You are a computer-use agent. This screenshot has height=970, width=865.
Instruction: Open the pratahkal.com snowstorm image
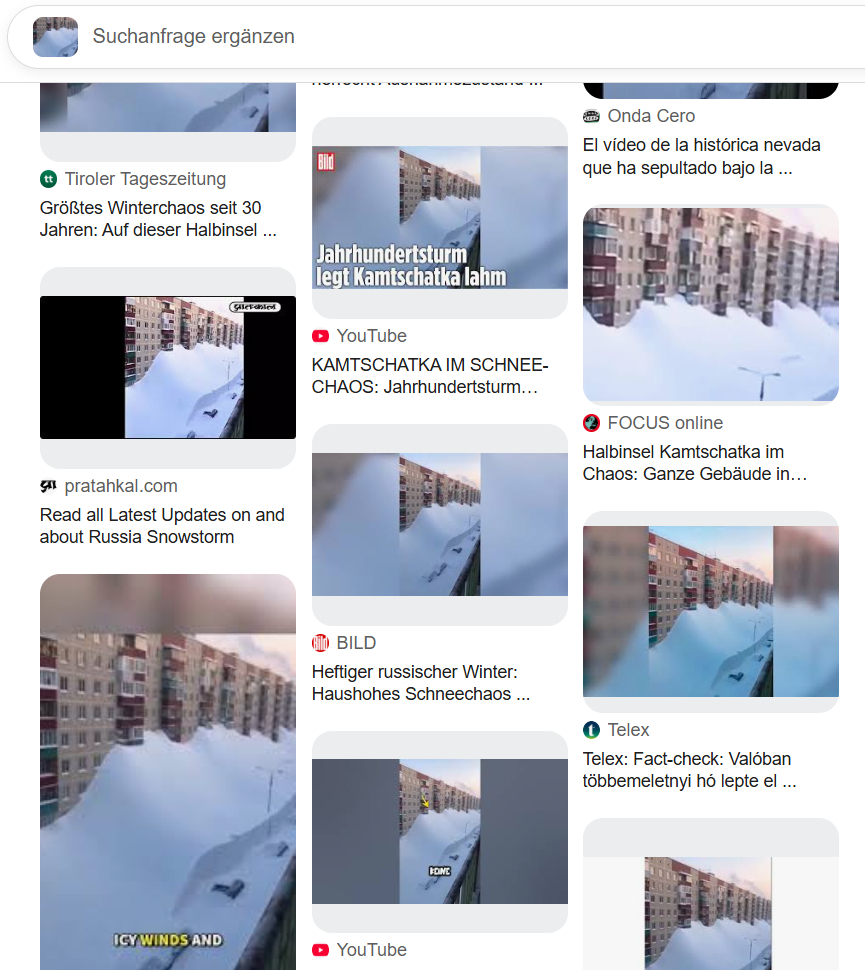point(168,367)
